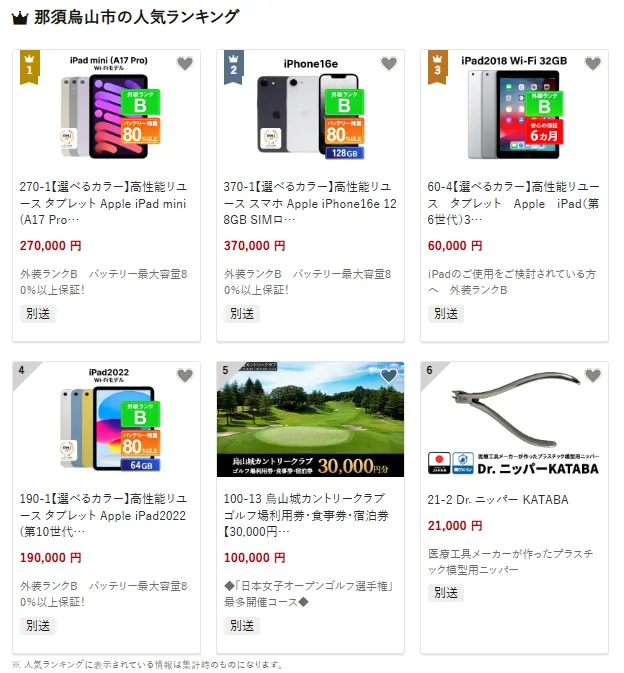Favorite the iPad2018 Wi-Fi 32GB item
This screenshot has height=673, width=624.
(x=593, y=64)
